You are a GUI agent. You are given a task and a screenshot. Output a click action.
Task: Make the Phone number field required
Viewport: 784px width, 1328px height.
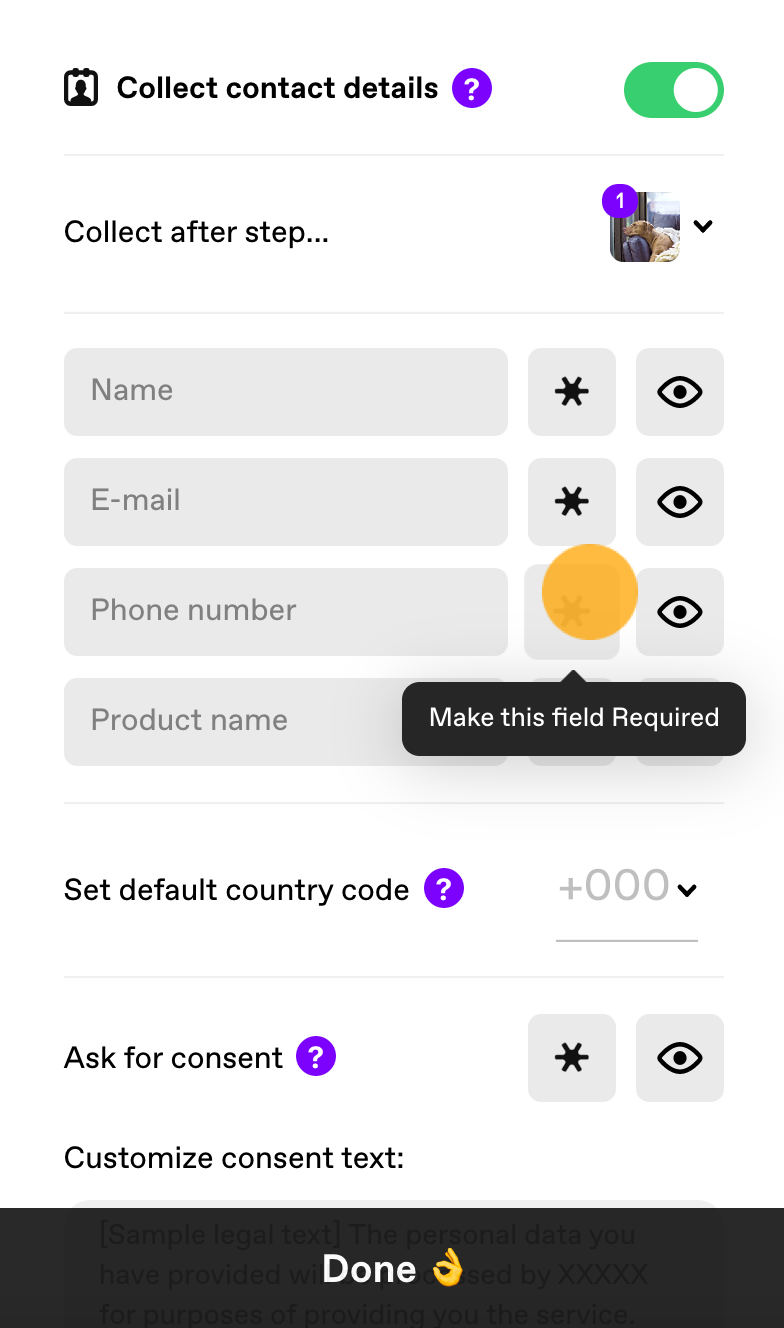[x=572, y=611]
